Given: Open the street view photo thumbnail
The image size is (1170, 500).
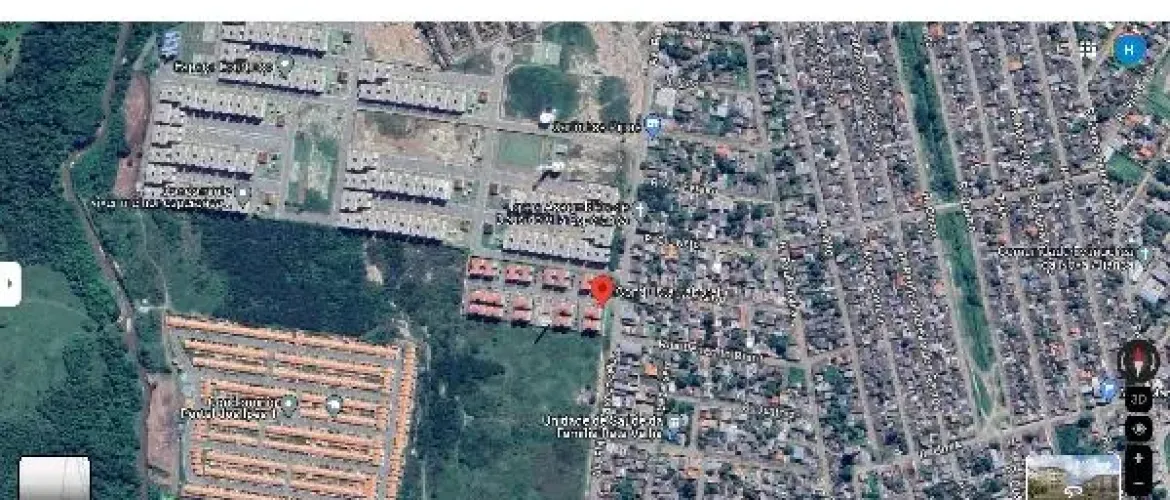Looking at the screenshot, I should pos(1072,478).
